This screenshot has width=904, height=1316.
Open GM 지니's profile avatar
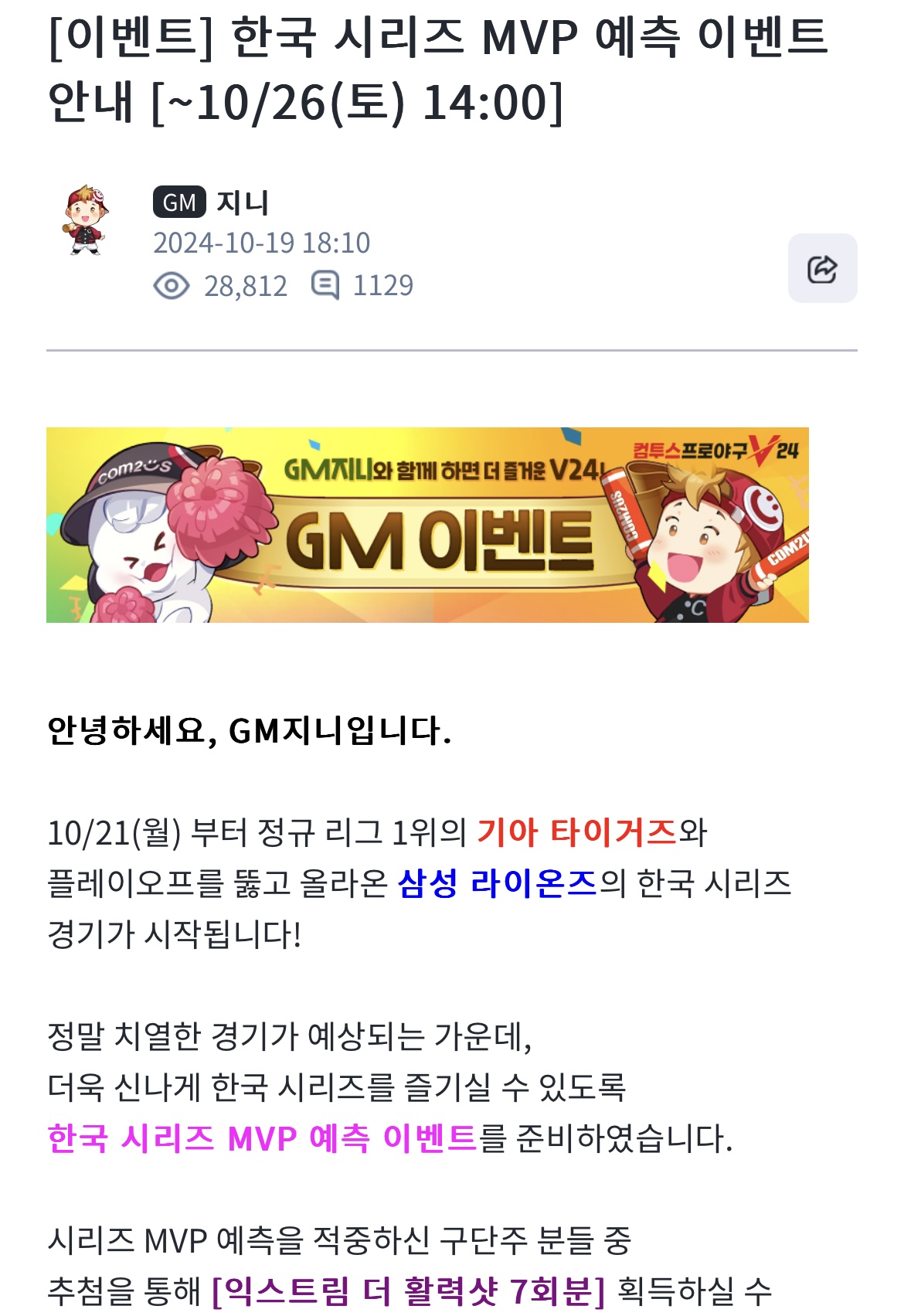[85, 220]
